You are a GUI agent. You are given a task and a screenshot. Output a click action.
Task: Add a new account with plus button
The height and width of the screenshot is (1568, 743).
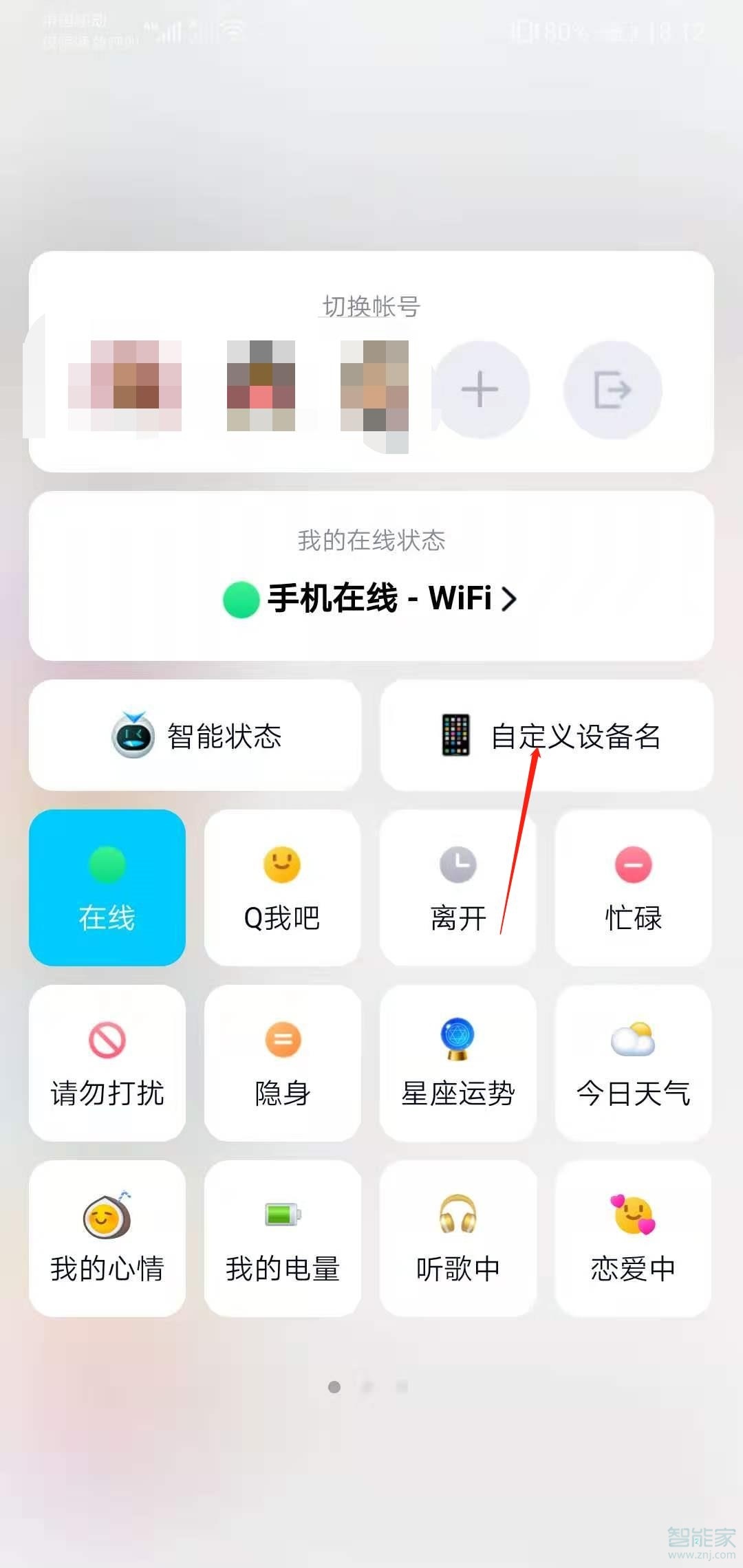(x=480, y=389)
